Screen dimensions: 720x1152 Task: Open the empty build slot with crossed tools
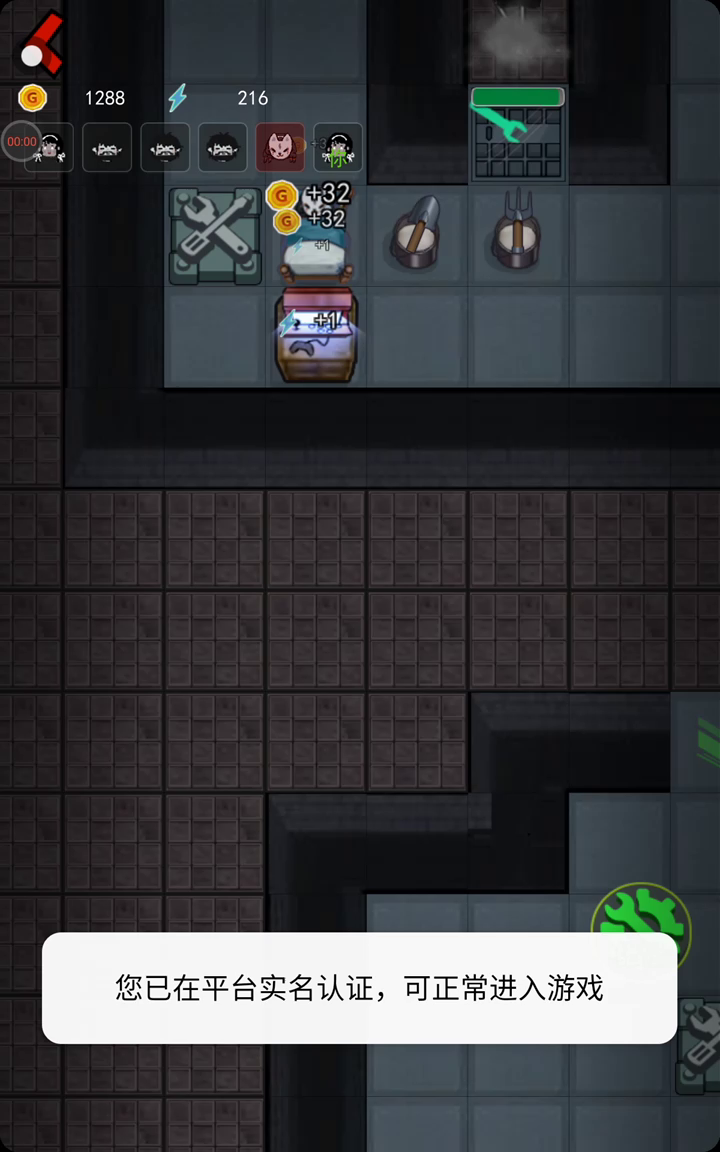[215, 236]
